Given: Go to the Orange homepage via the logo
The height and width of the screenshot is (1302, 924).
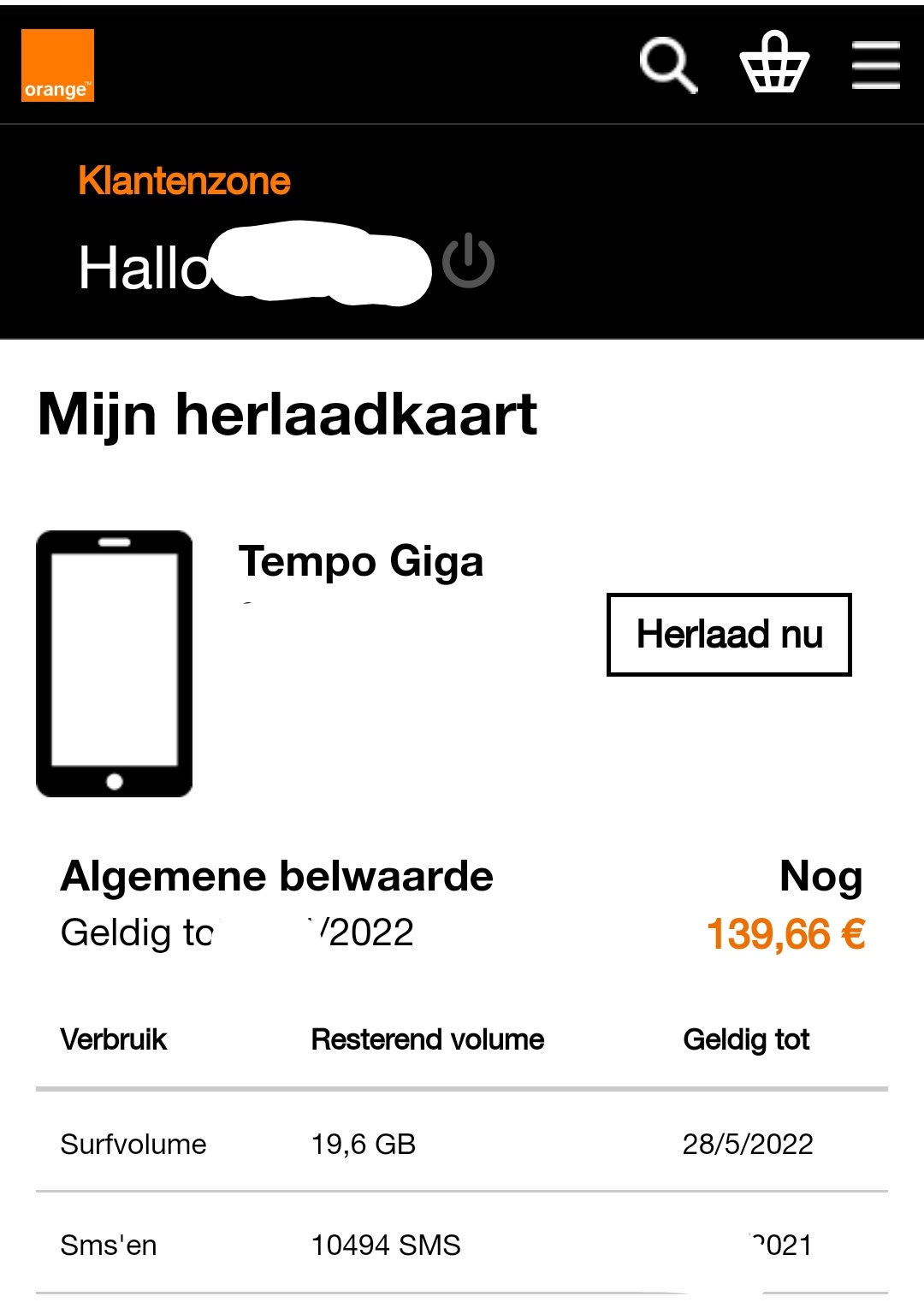Looking at the screenshot, I should (57, 66).
